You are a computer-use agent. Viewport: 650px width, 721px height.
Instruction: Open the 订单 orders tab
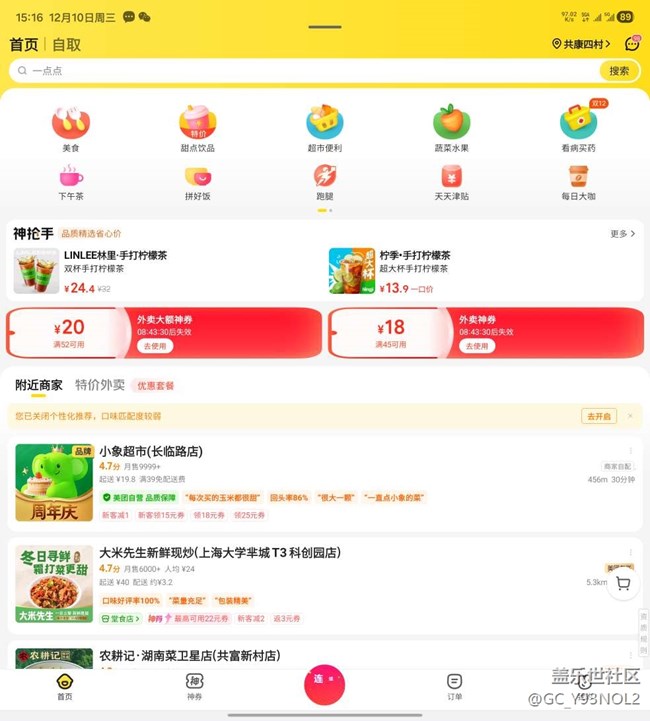tap(454, 686)
